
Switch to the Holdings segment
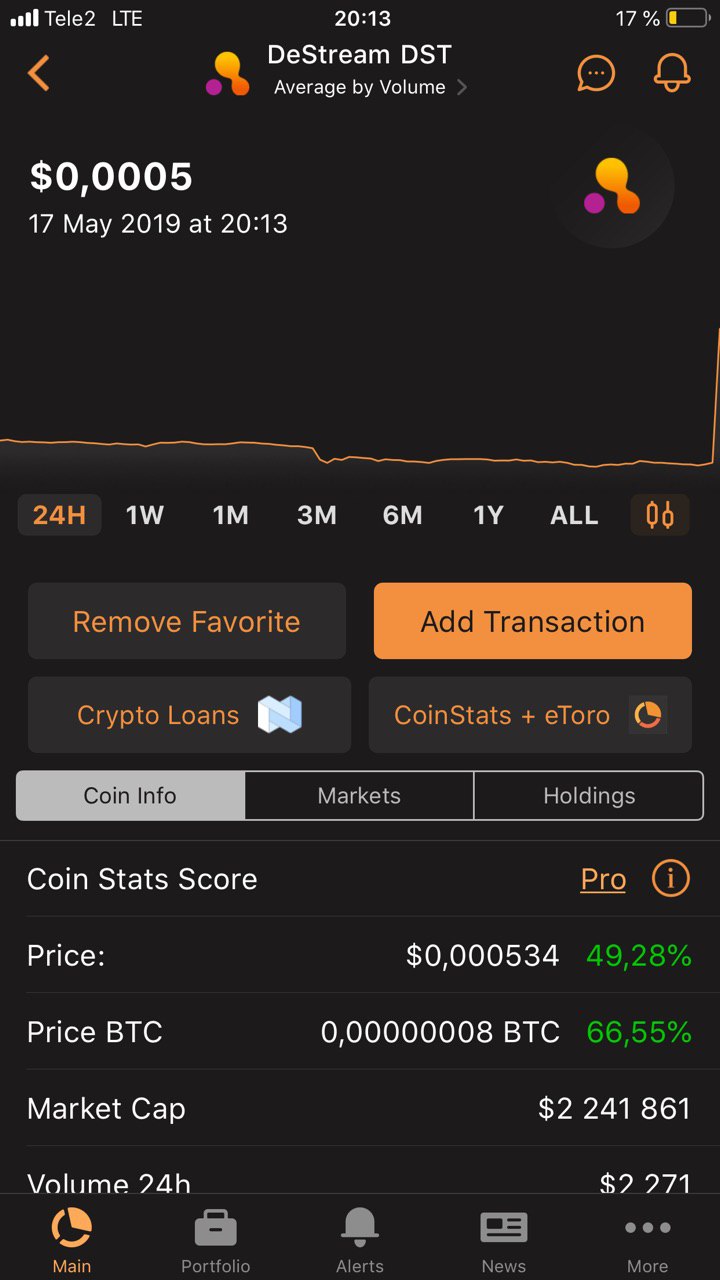click(589, 796)
